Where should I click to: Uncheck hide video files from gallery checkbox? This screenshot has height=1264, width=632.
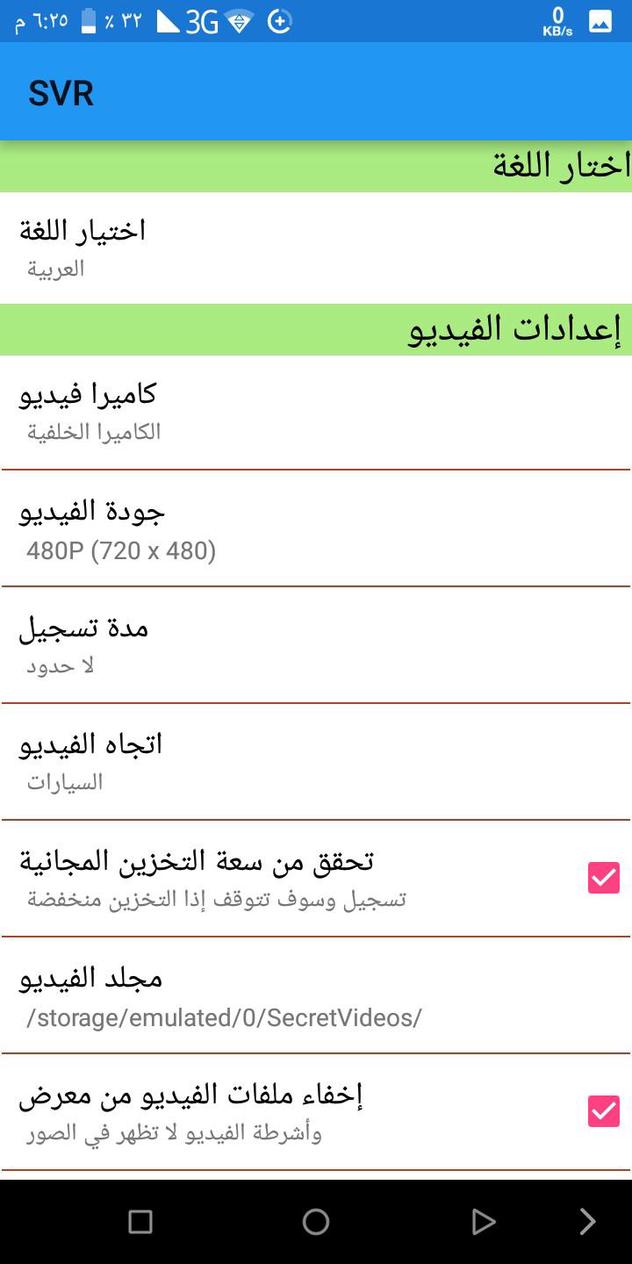603,1111
